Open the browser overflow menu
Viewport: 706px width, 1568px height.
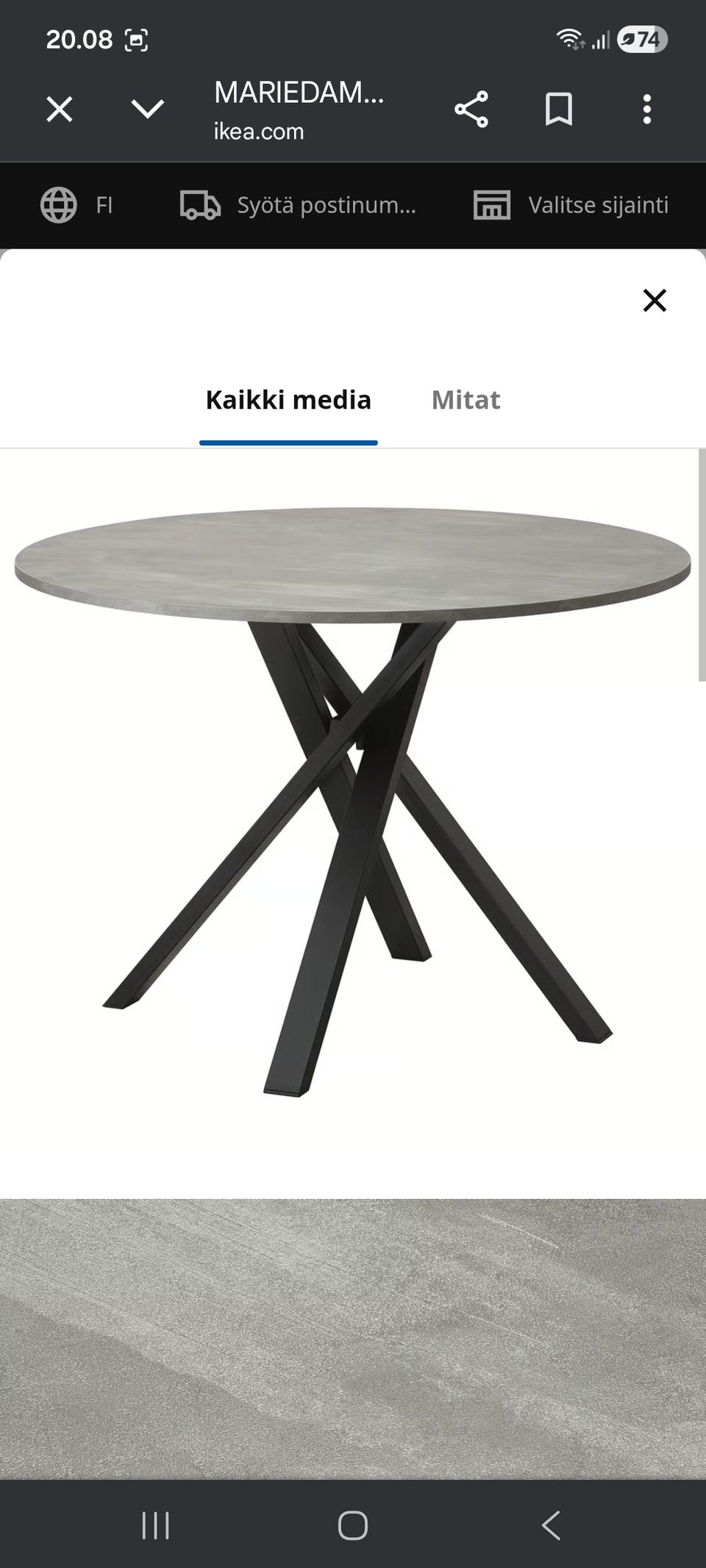click(x=647, y=110)
